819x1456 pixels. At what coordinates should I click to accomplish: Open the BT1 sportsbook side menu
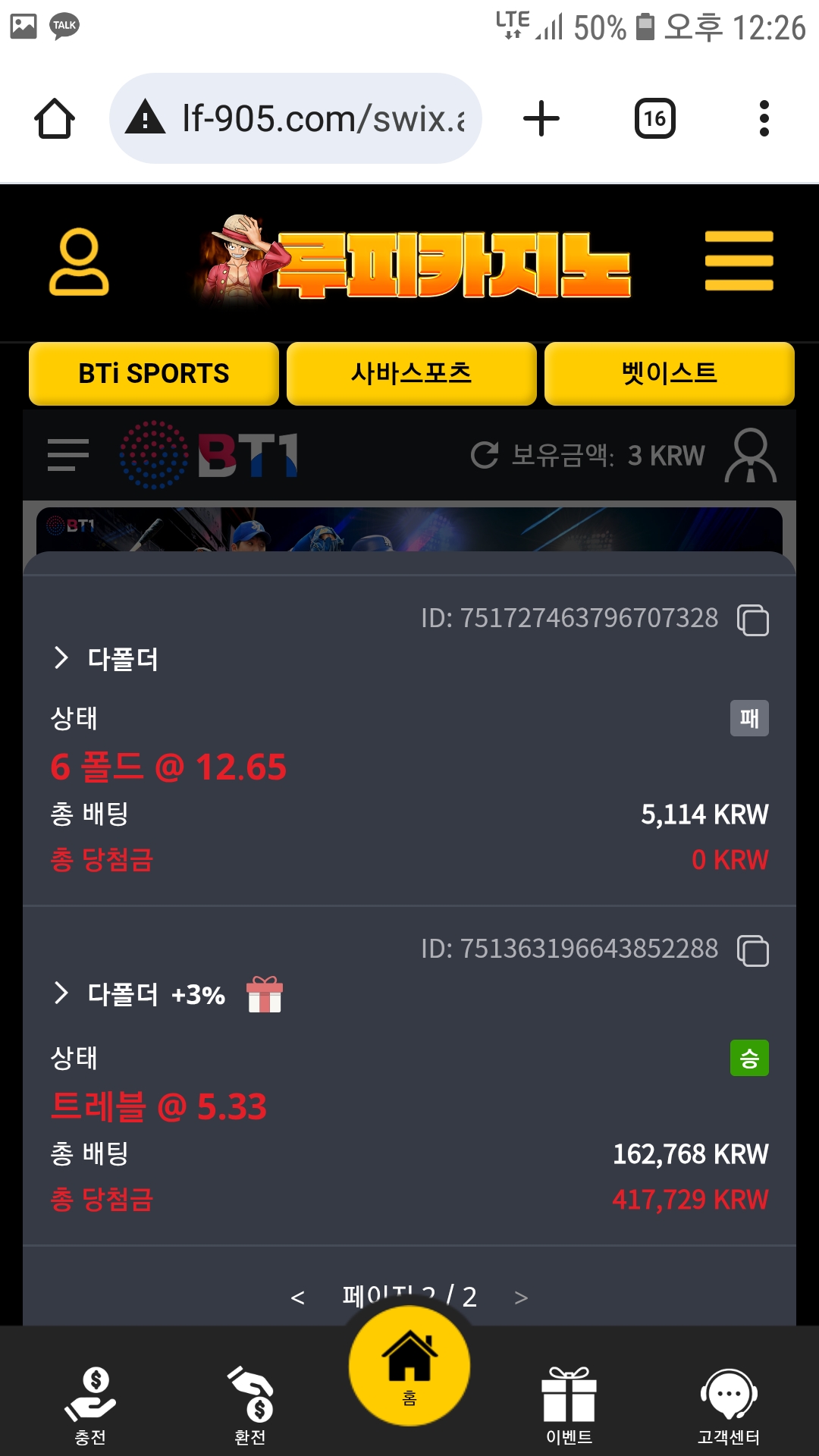click(x=68, y=455)
